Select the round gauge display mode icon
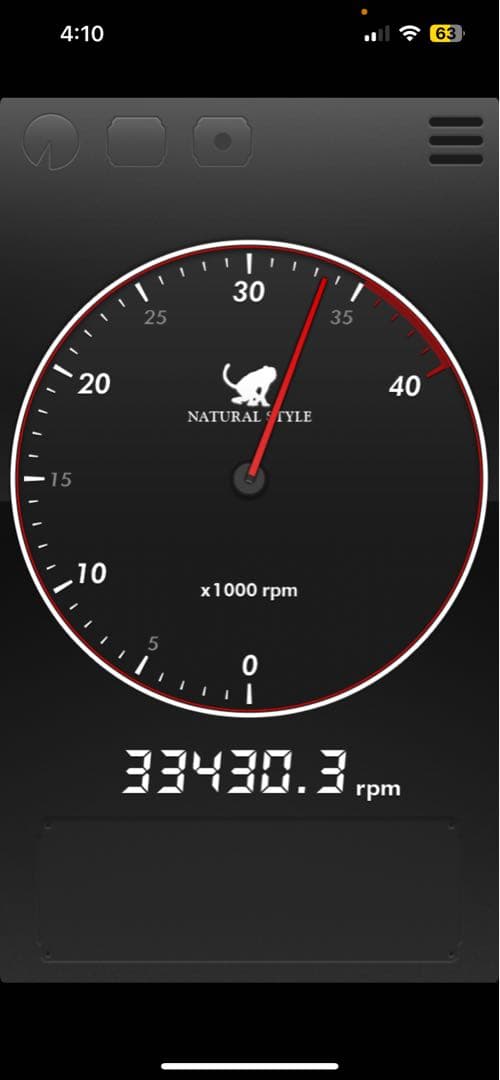 coord(51,142)
